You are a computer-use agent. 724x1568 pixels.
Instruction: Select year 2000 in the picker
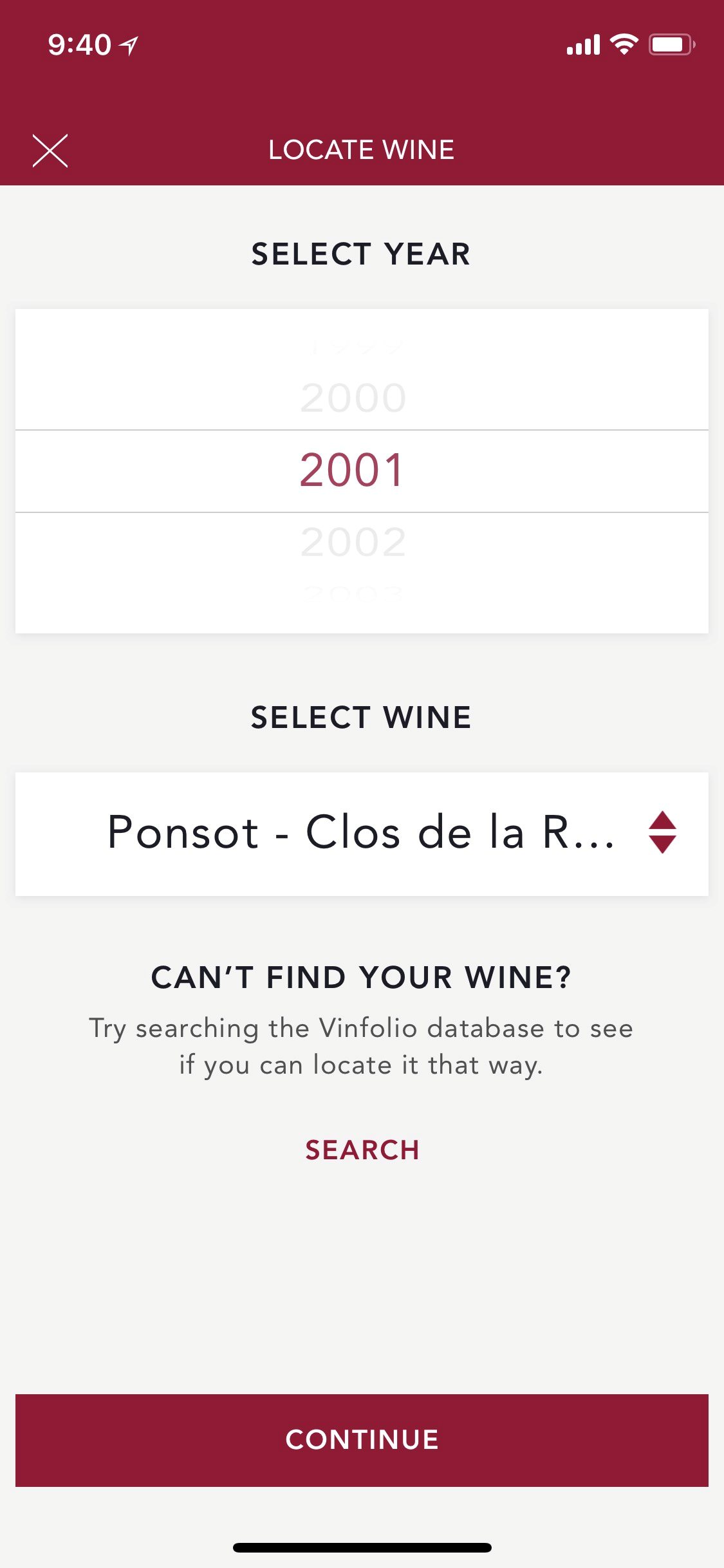(x=353, y=398)
